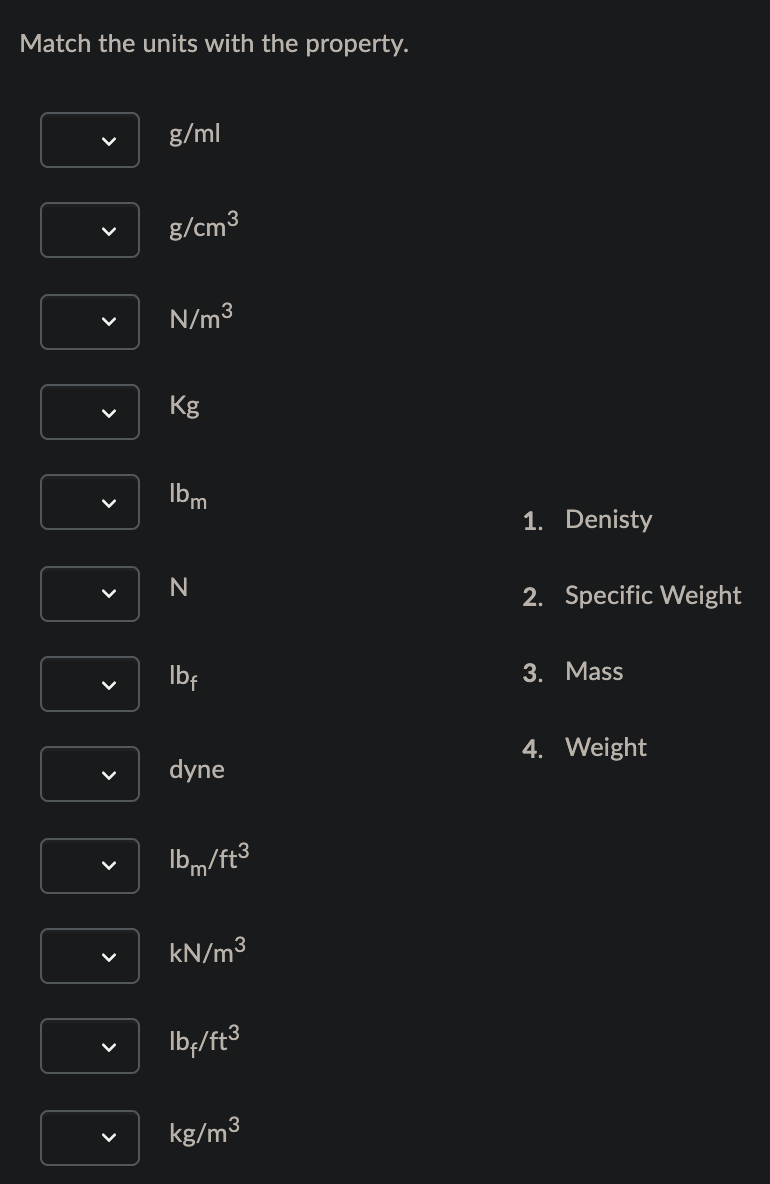Tap the dropdown beside dyne
The height and width of the screenshot is (1184, 770).
click(90, 775)
